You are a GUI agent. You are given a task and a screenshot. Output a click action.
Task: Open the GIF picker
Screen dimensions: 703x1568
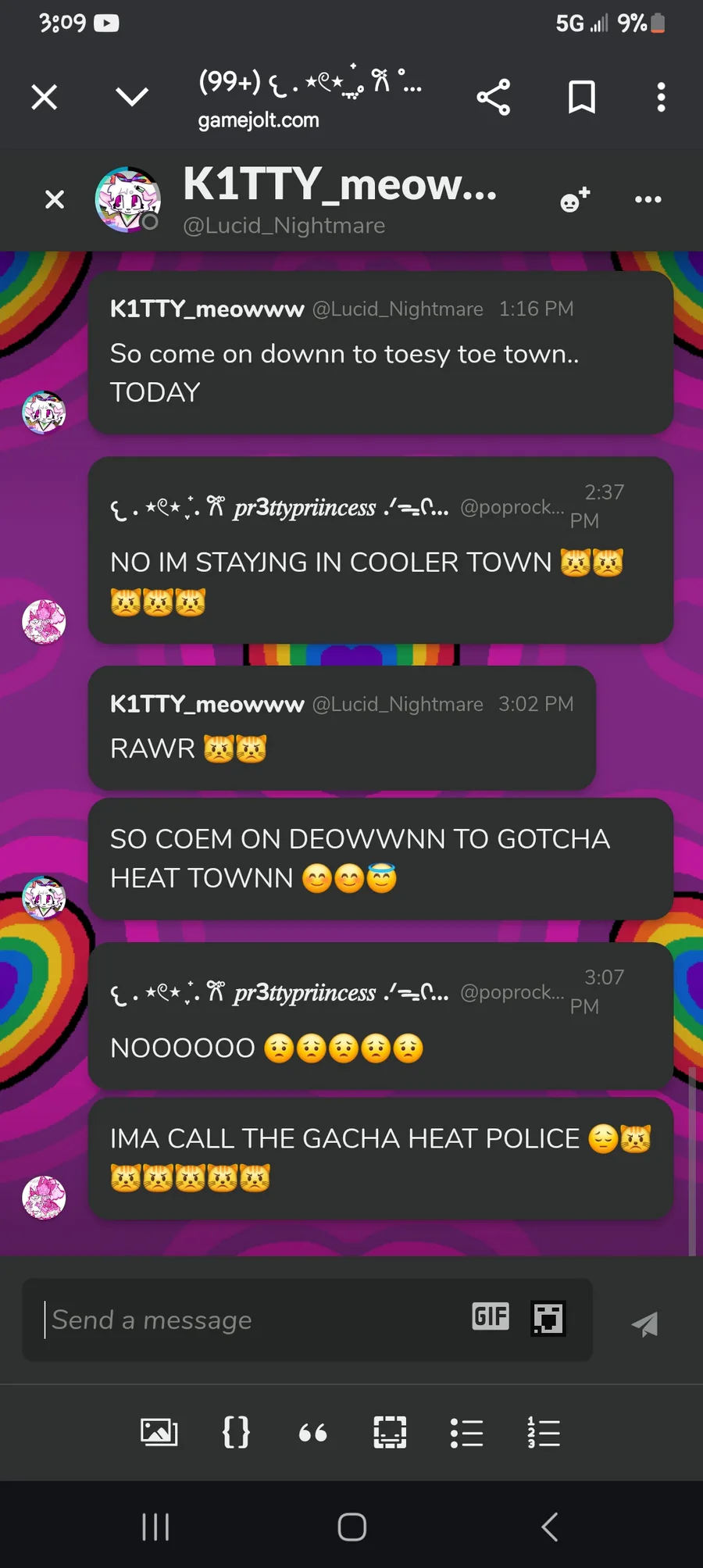coord(491,1316)
